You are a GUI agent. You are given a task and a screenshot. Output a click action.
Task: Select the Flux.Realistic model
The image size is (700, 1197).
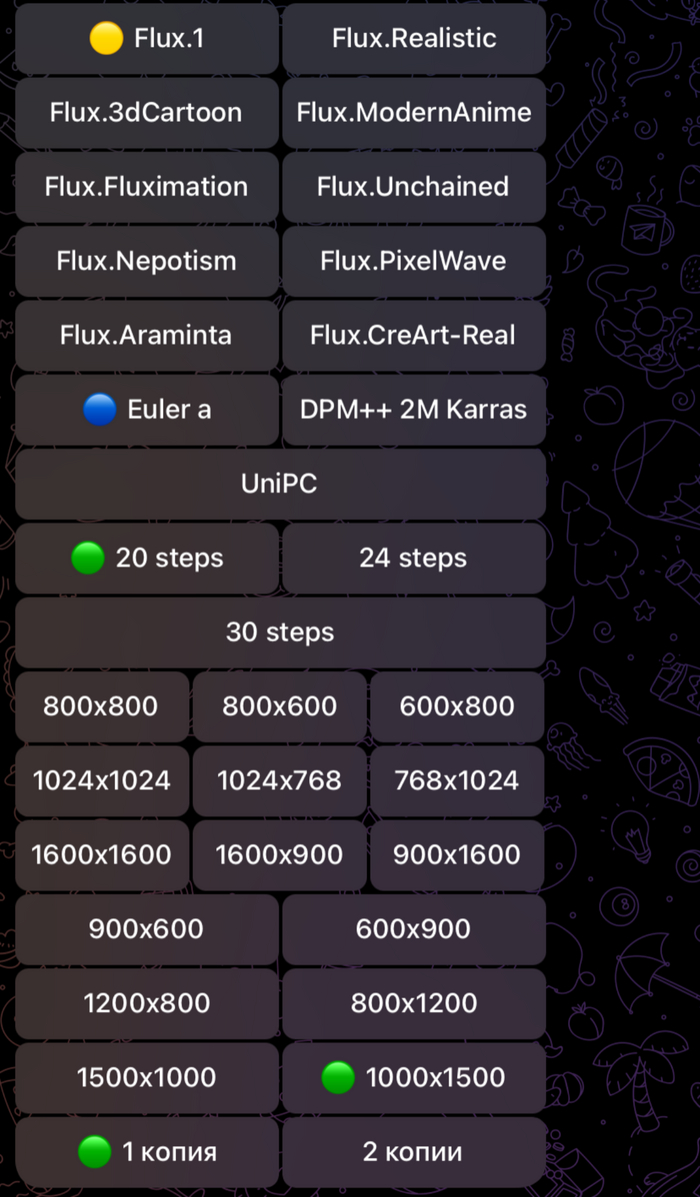coord(414,39)
